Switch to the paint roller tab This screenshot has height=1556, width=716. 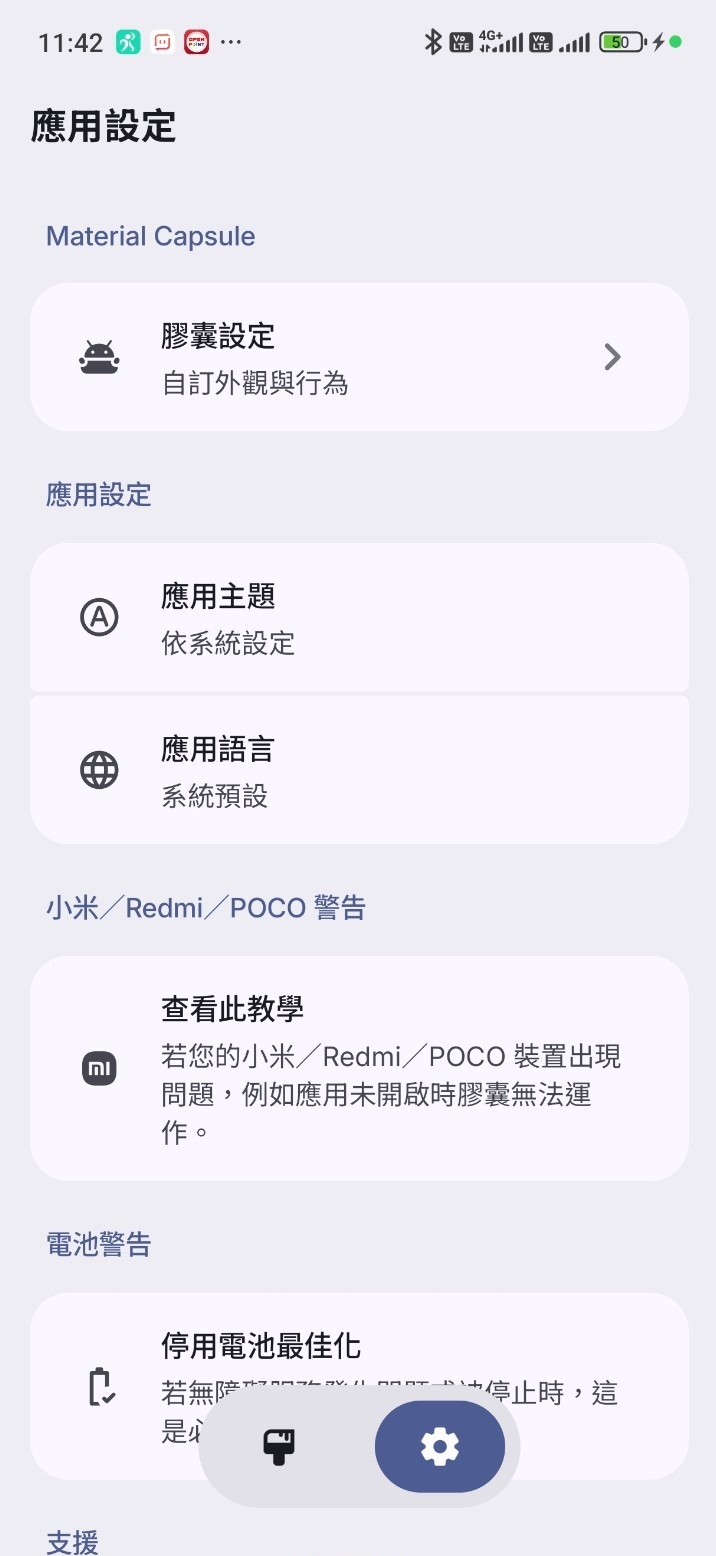[x=279, y=1446]
